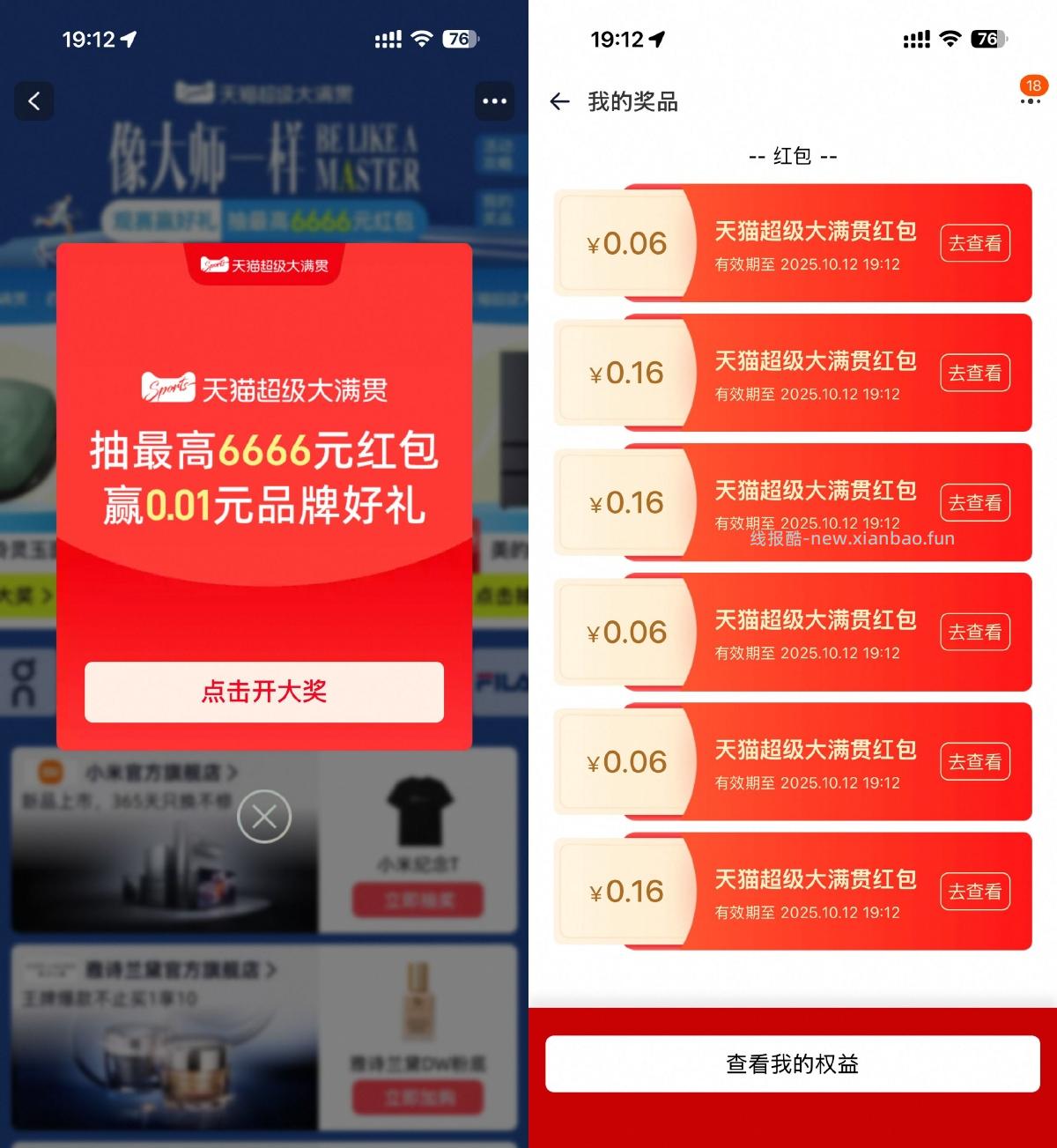The image size is (1057, 1148).
Task: Open the more menu with the 18 badge
Action: click(1030, 100)
